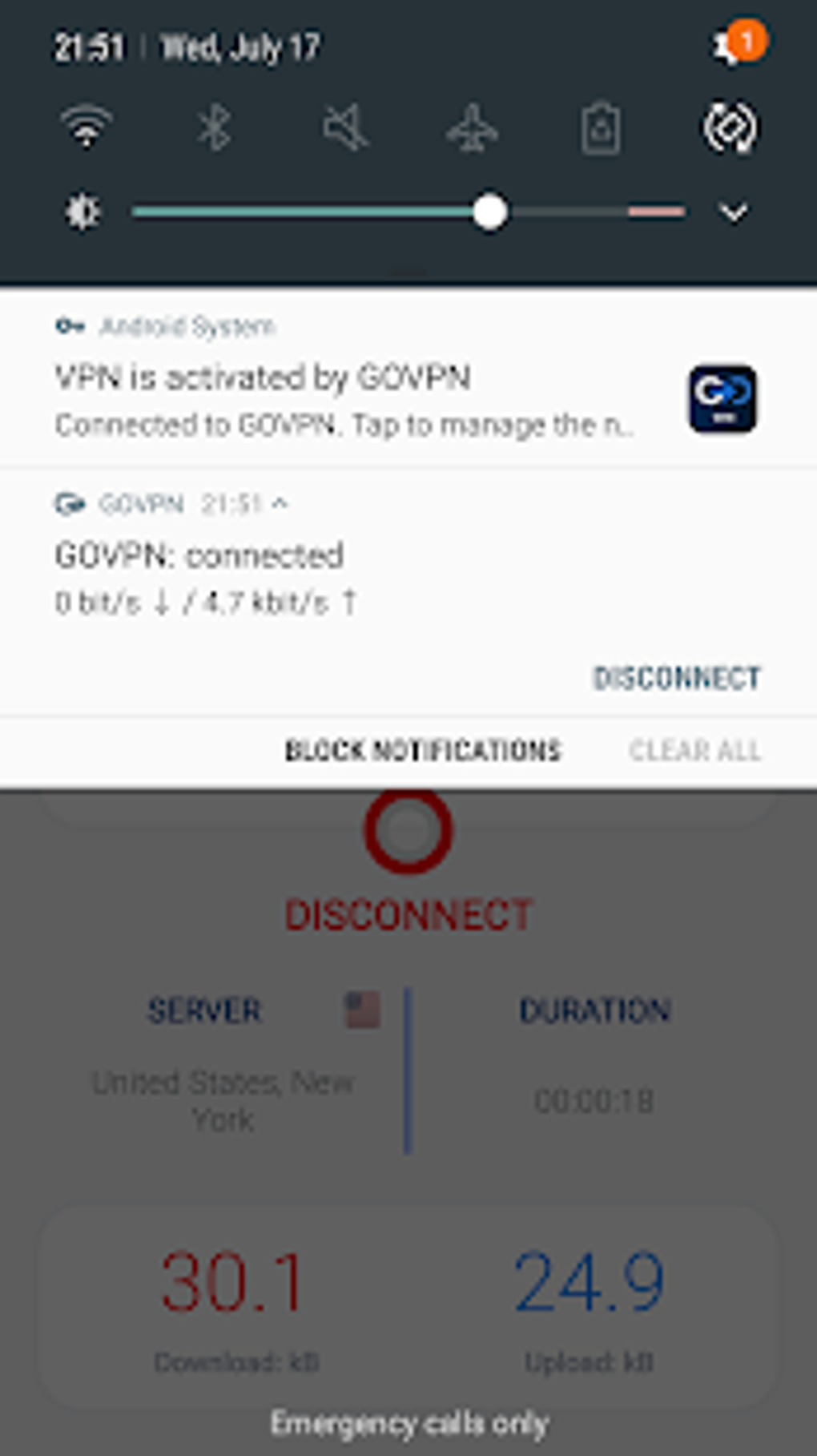Expand the quick settings chevron
The height and width of the screenshot is (1456, 817).
tap(734, 212)
